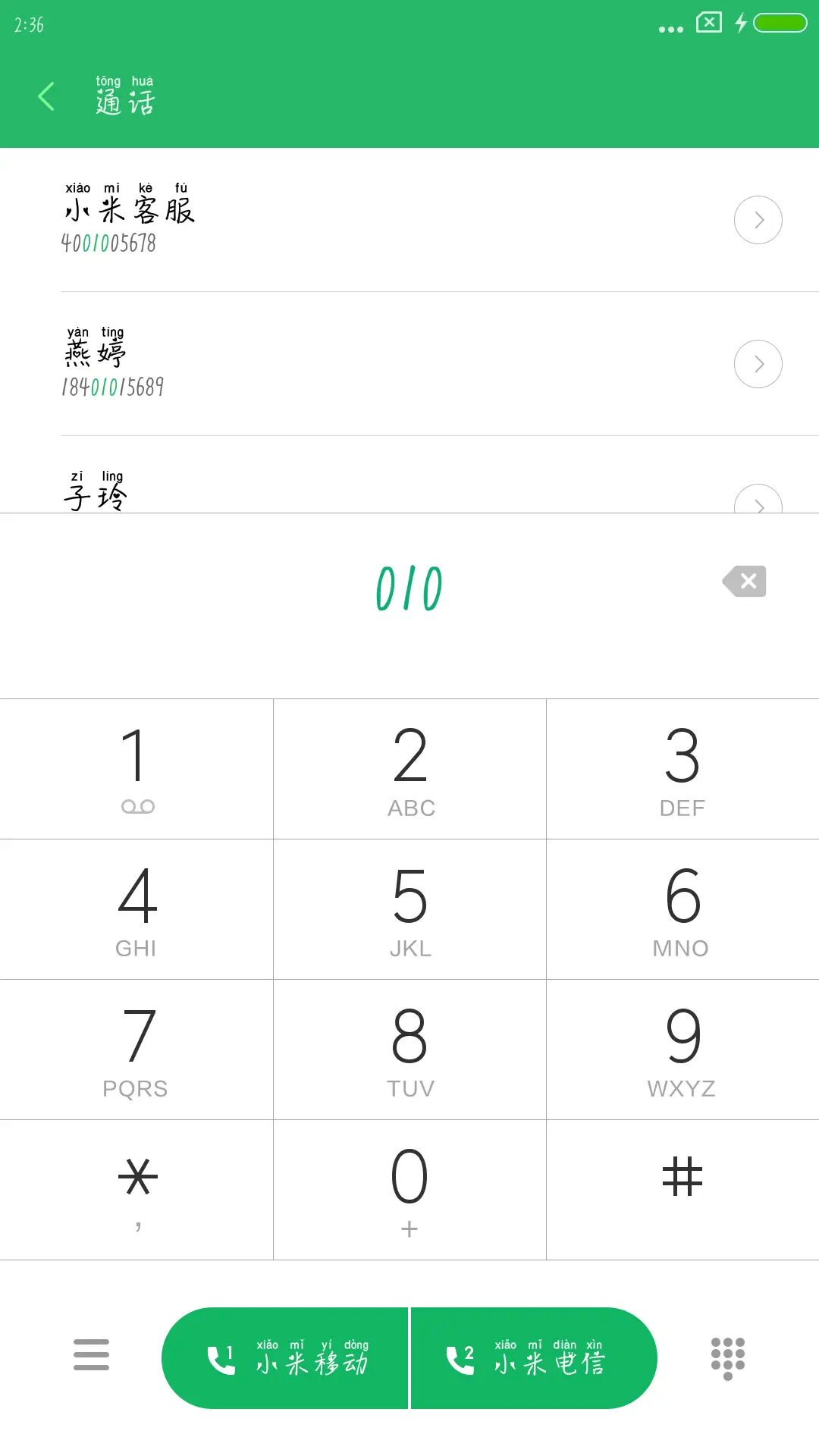Open the 燕婷 call record

303,363
